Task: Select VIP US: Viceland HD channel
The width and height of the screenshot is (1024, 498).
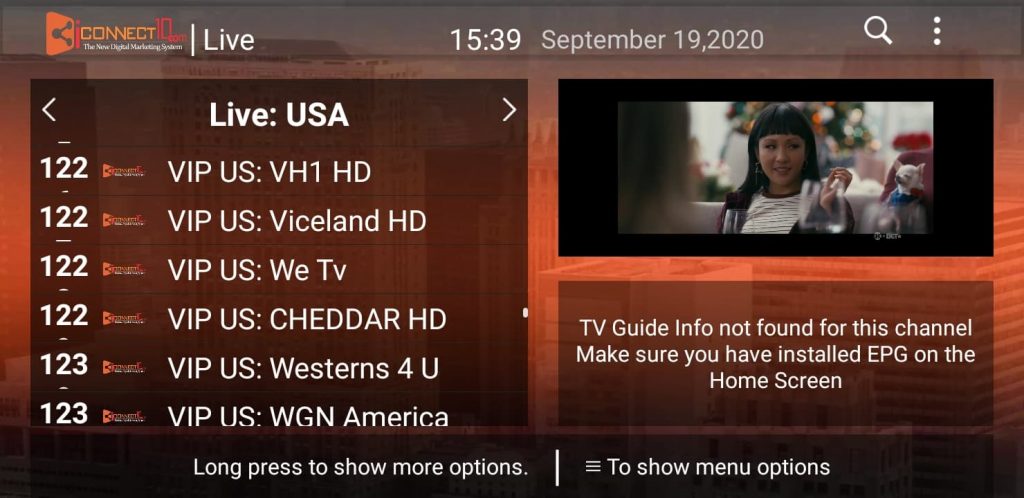Action: coord(296,221)
